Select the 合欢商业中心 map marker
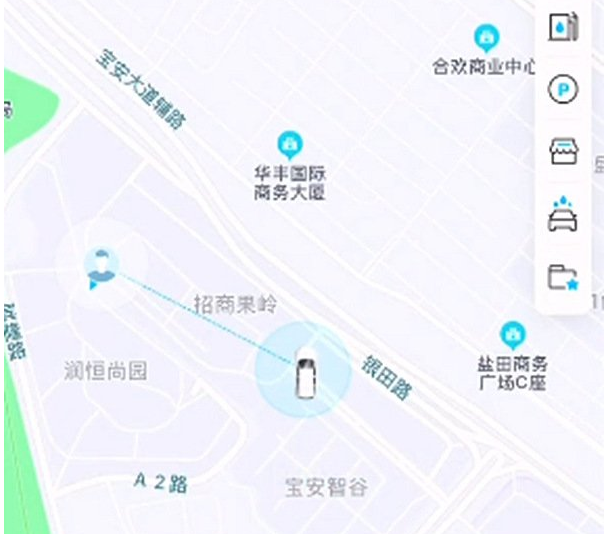 (486, 40)
